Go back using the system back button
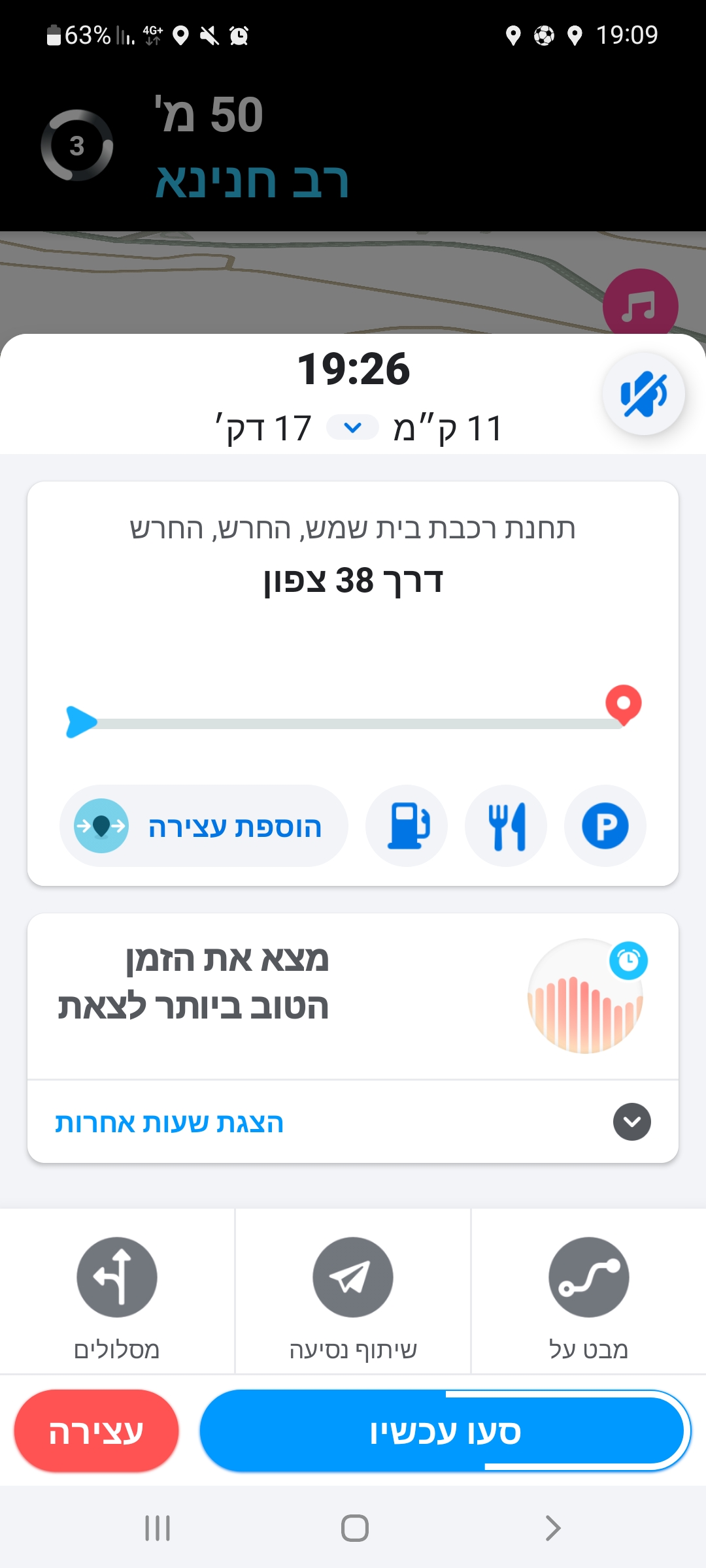 [552, 1528]
